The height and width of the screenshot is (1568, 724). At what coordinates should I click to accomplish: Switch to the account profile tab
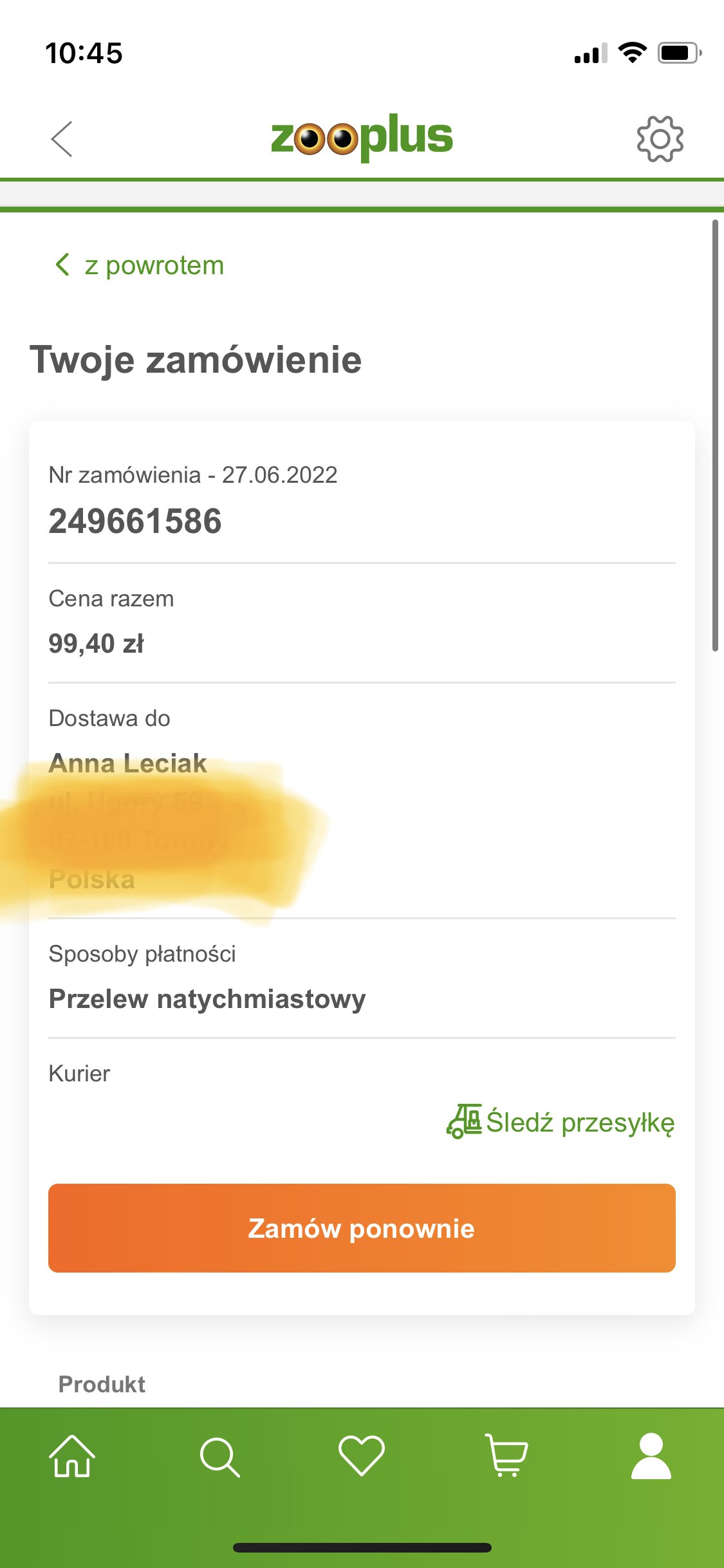651,1456
